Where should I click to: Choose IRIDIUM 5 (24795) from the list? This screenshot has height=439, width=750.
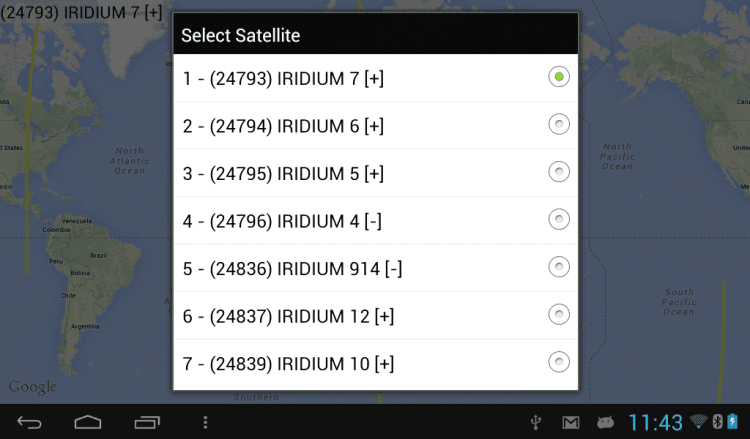[x=375, y=173]
